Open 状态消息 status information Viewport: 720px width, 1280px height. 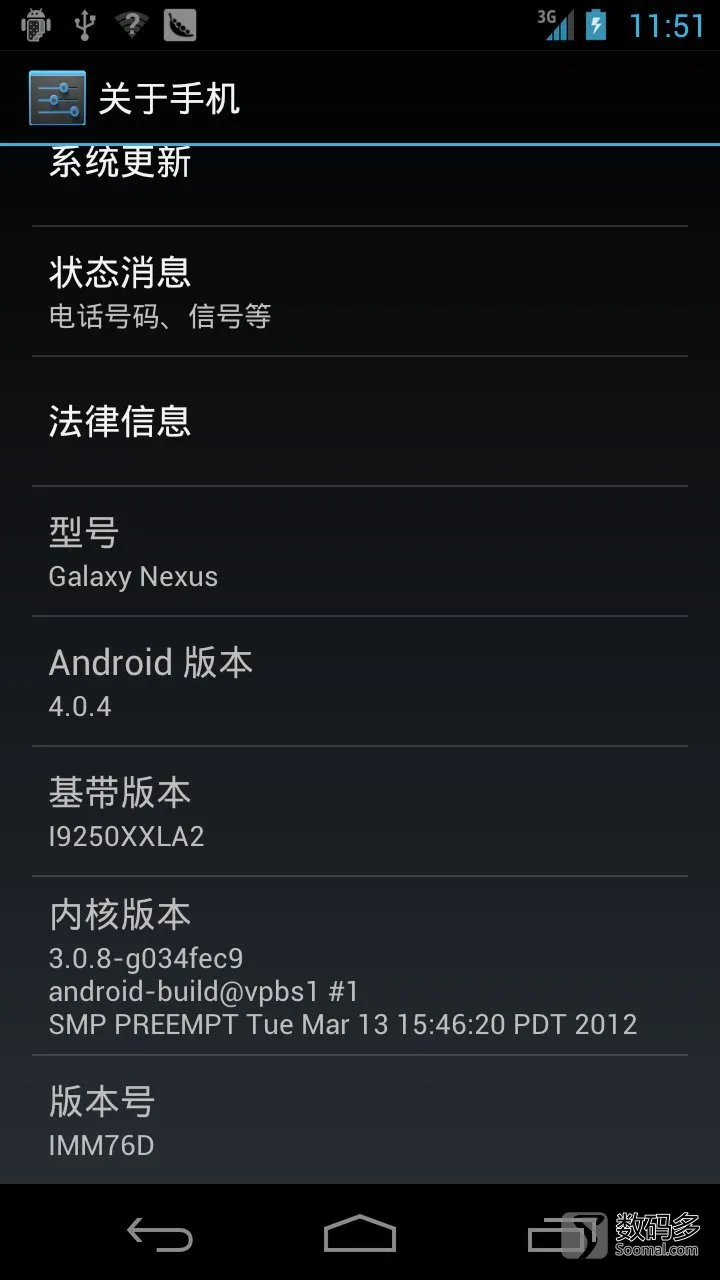point(359,291)
